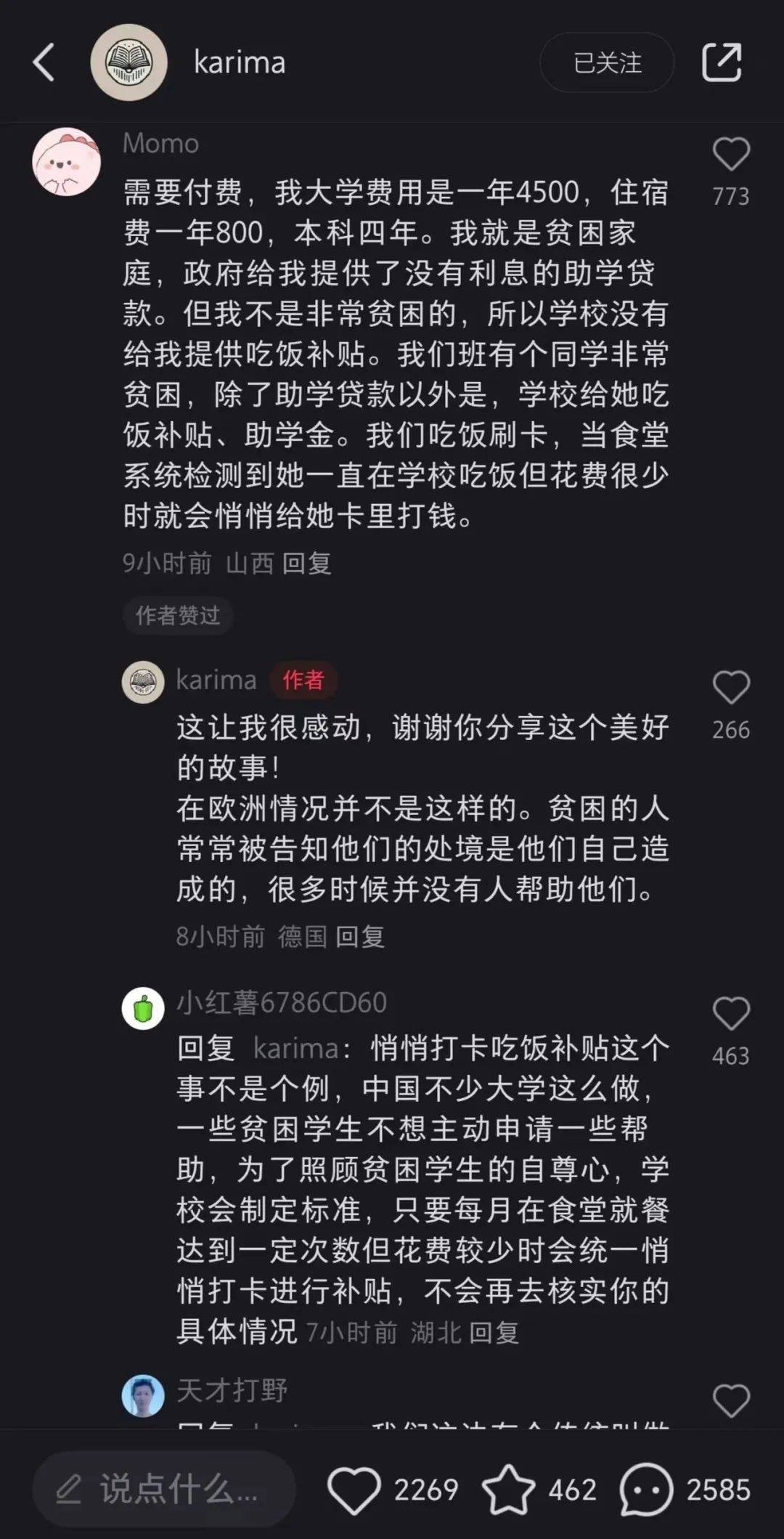The height and width of the screenshot is (1539, 784).
Task: Open 小红薯6786CD60's green pepper avatar
Action: point(143,1008)
